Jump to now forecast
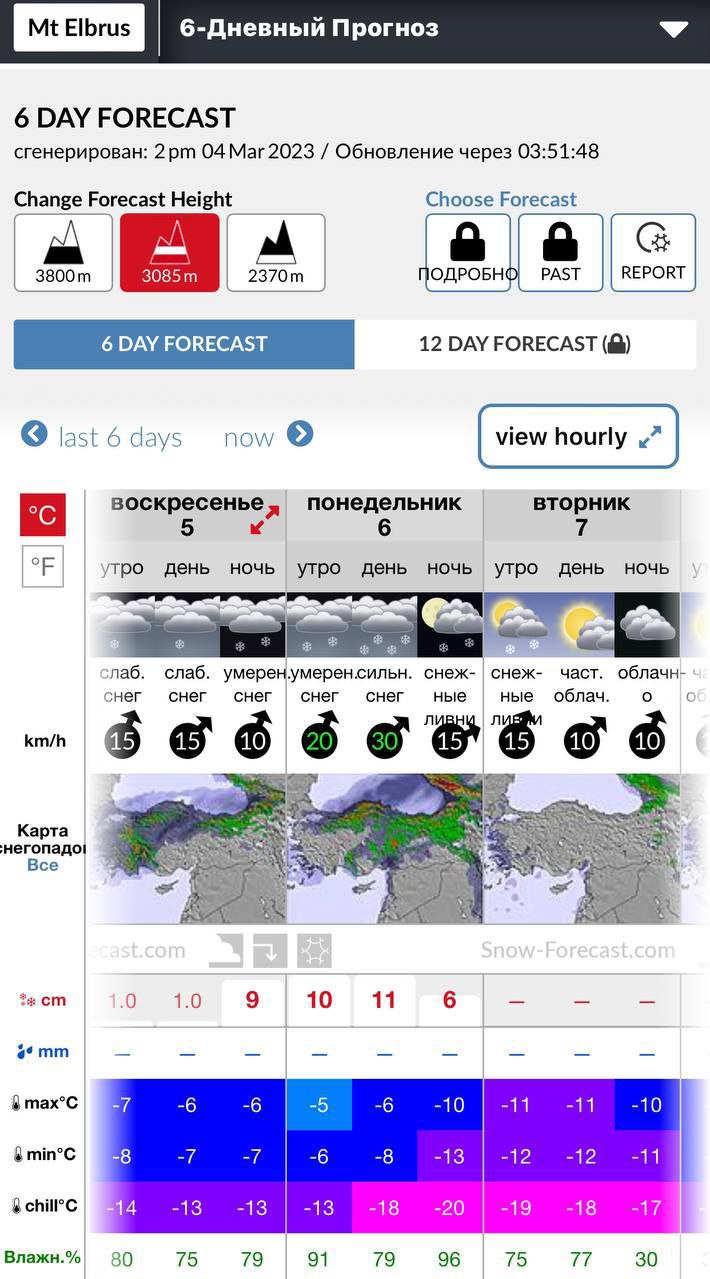Screen dimensions: 710x1279 tap(268, 437)
